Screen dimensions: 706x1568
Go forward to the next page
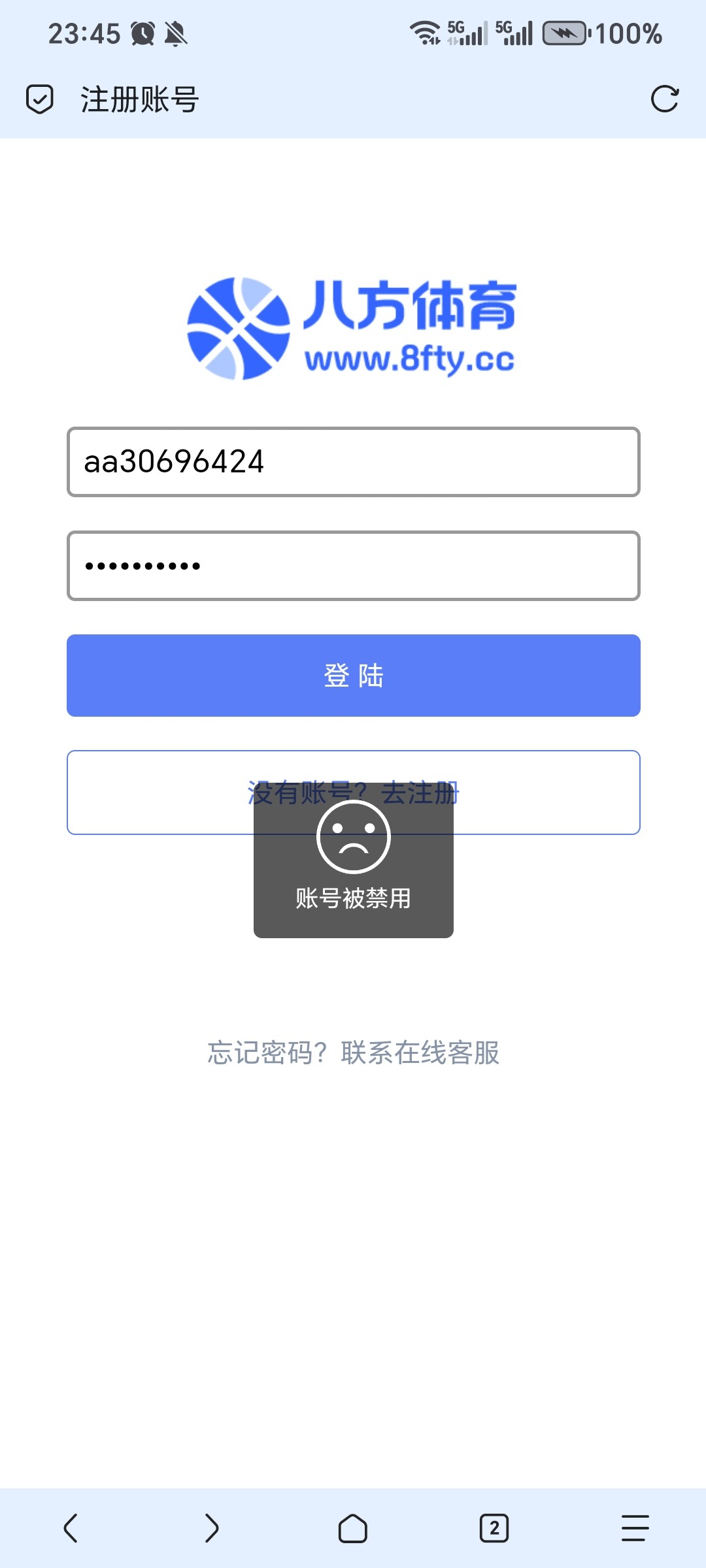point(212,1528)
